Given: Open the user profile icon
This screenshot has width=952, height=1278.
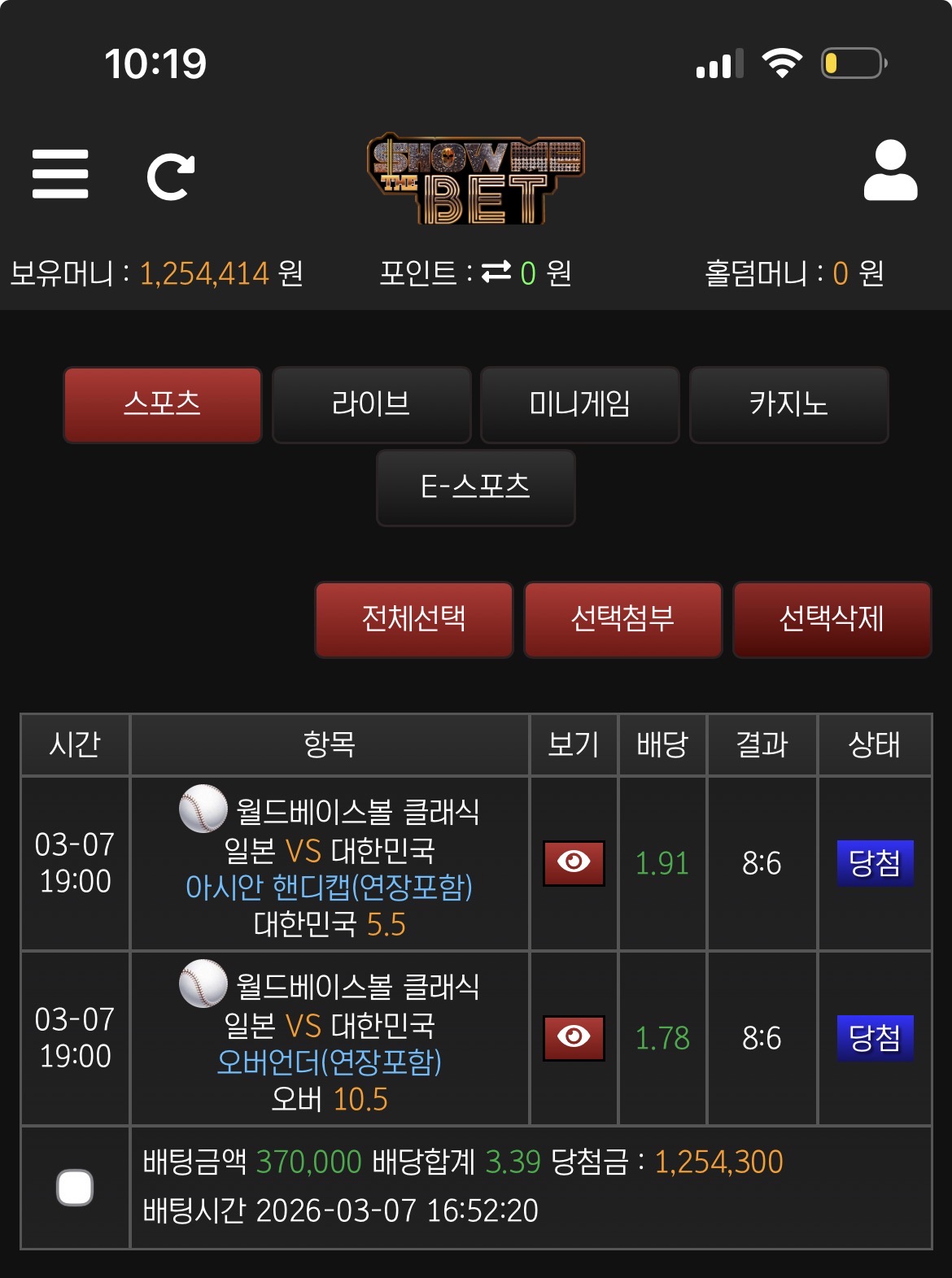Looking at the screenshot, I should [890, 171].
